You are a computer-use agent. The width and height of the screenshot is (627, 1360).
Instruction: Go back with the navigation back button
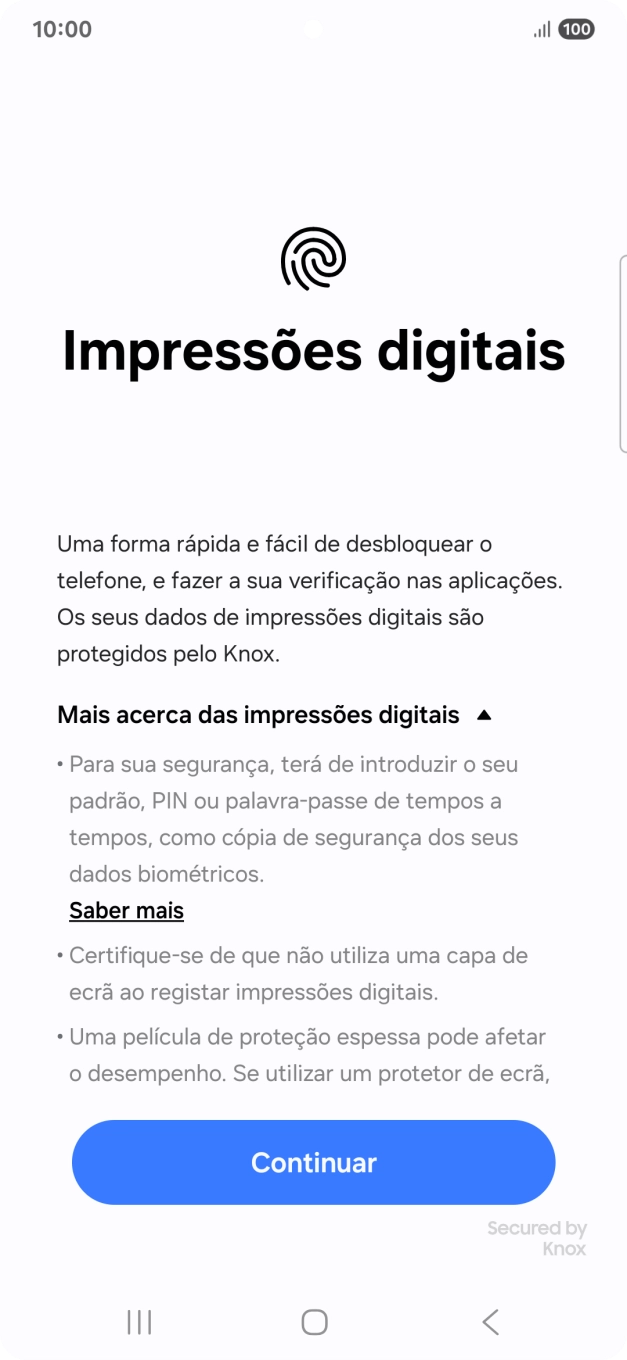pyautogui.click(x=490, y=1322)
